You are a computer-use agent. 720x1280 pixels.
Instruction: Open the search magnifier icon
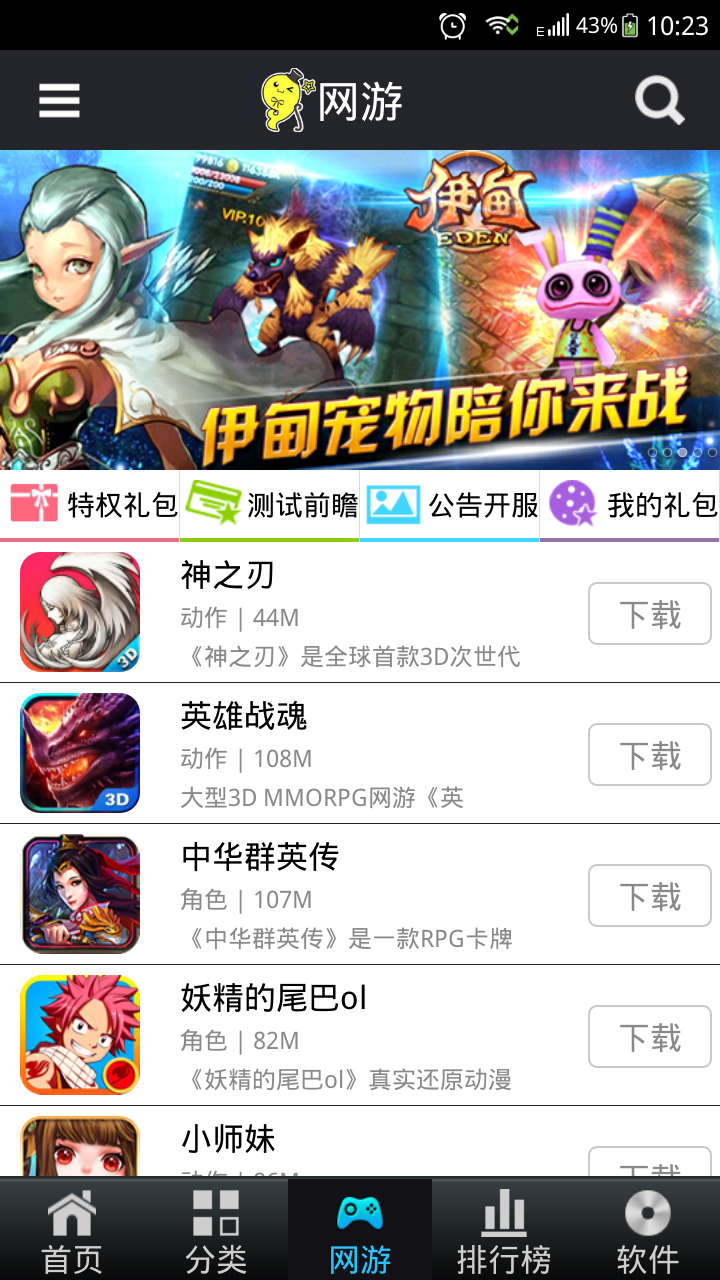(x=659, y=100)
